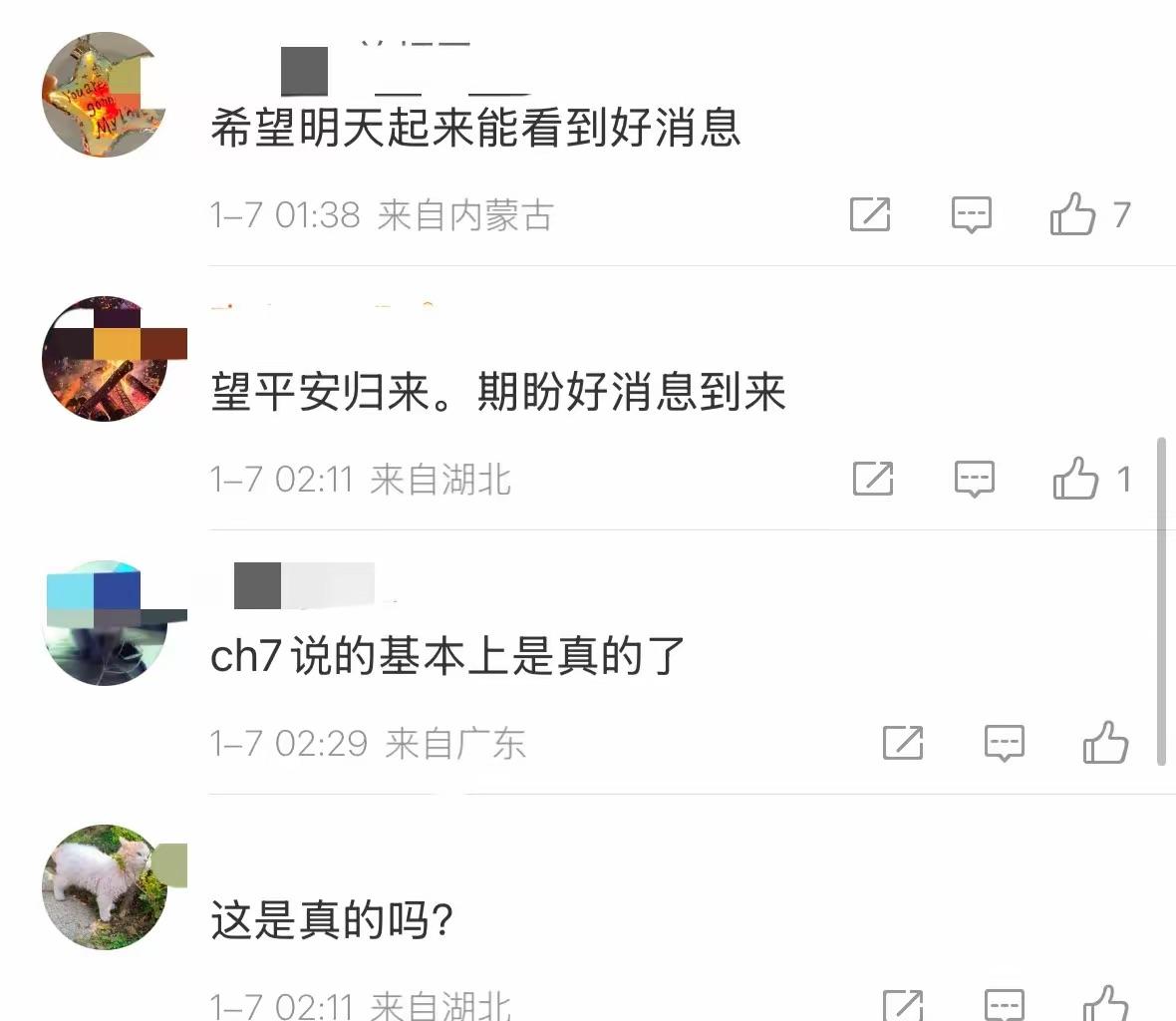Open avatar of the 希望明天起来能看到好消息 commenter
Image resolution: width=1176 pixels, height=1021 pixels.
coord(105,95)
